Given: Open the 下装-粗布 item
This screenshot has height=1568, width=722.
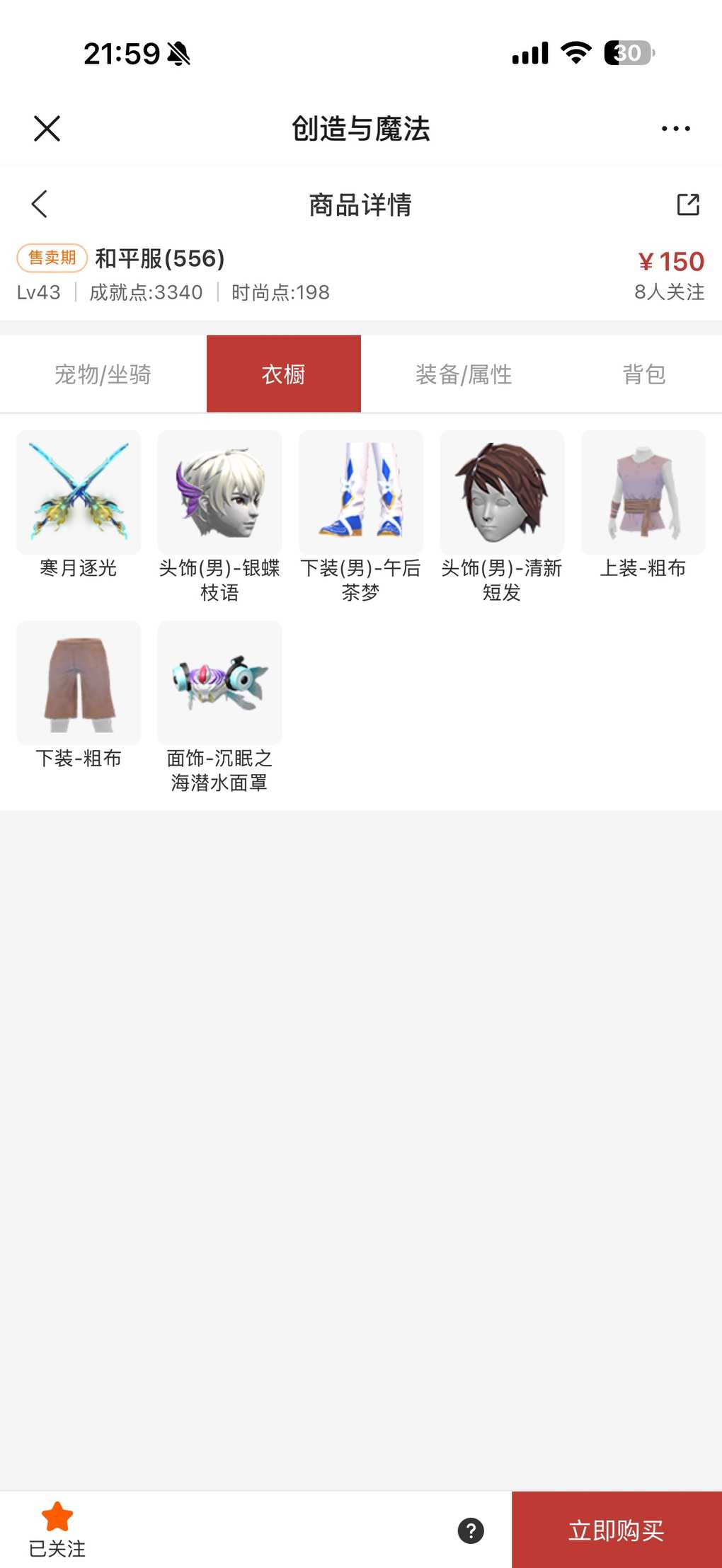Looking at the screenshot, I should (x=79, y=684).
